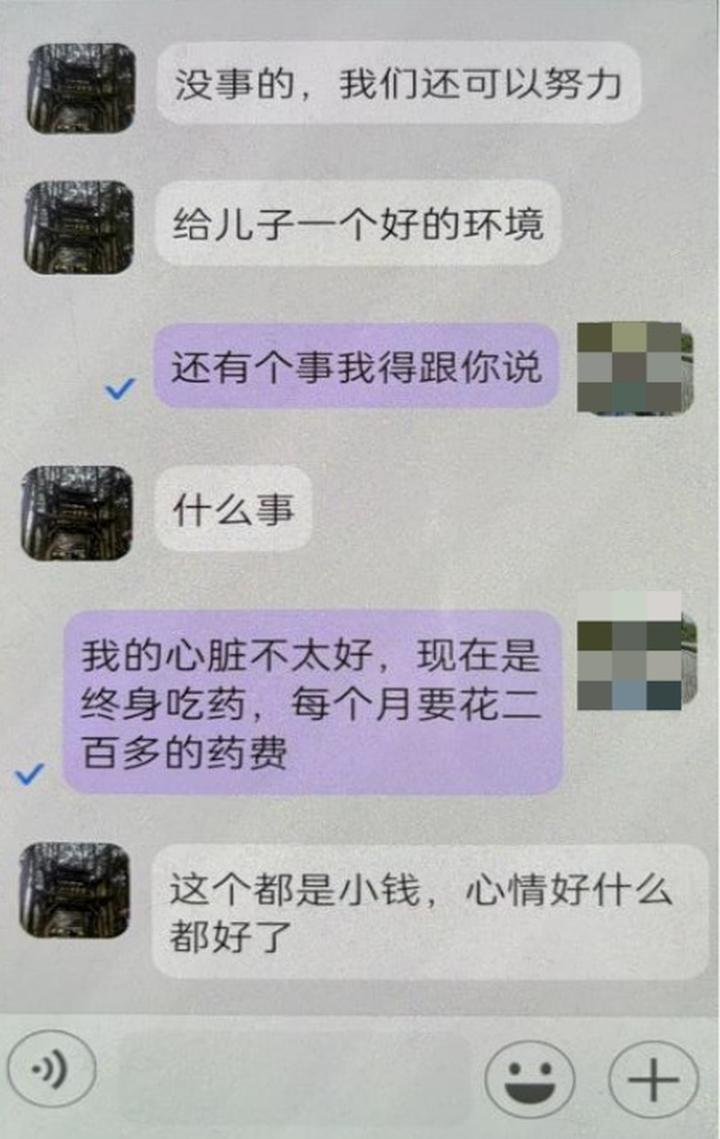Switch to voice message input
The width and height of the screenshot is (720, 1139).
coord(50,1072)
